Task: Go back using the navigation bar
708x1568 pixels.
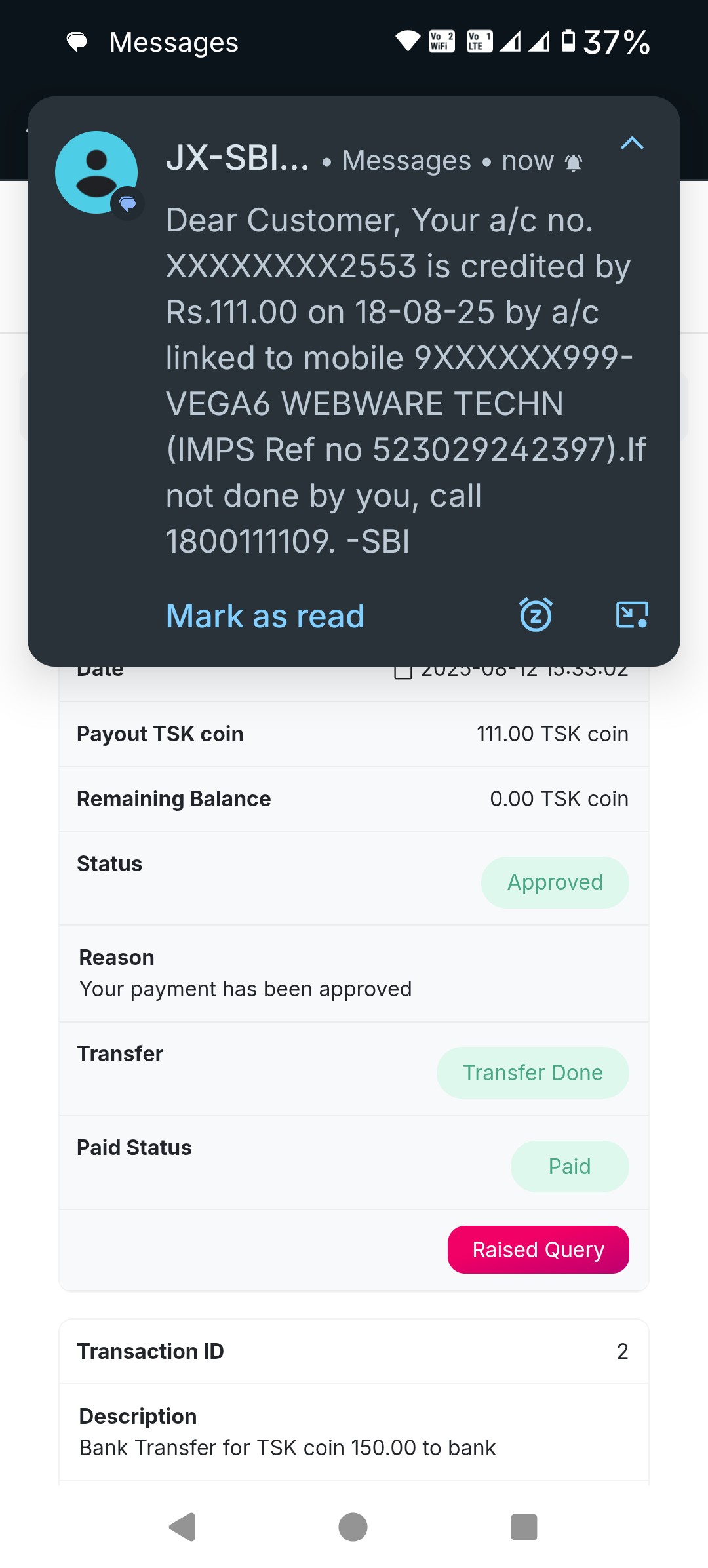Action: (183, 1527)
